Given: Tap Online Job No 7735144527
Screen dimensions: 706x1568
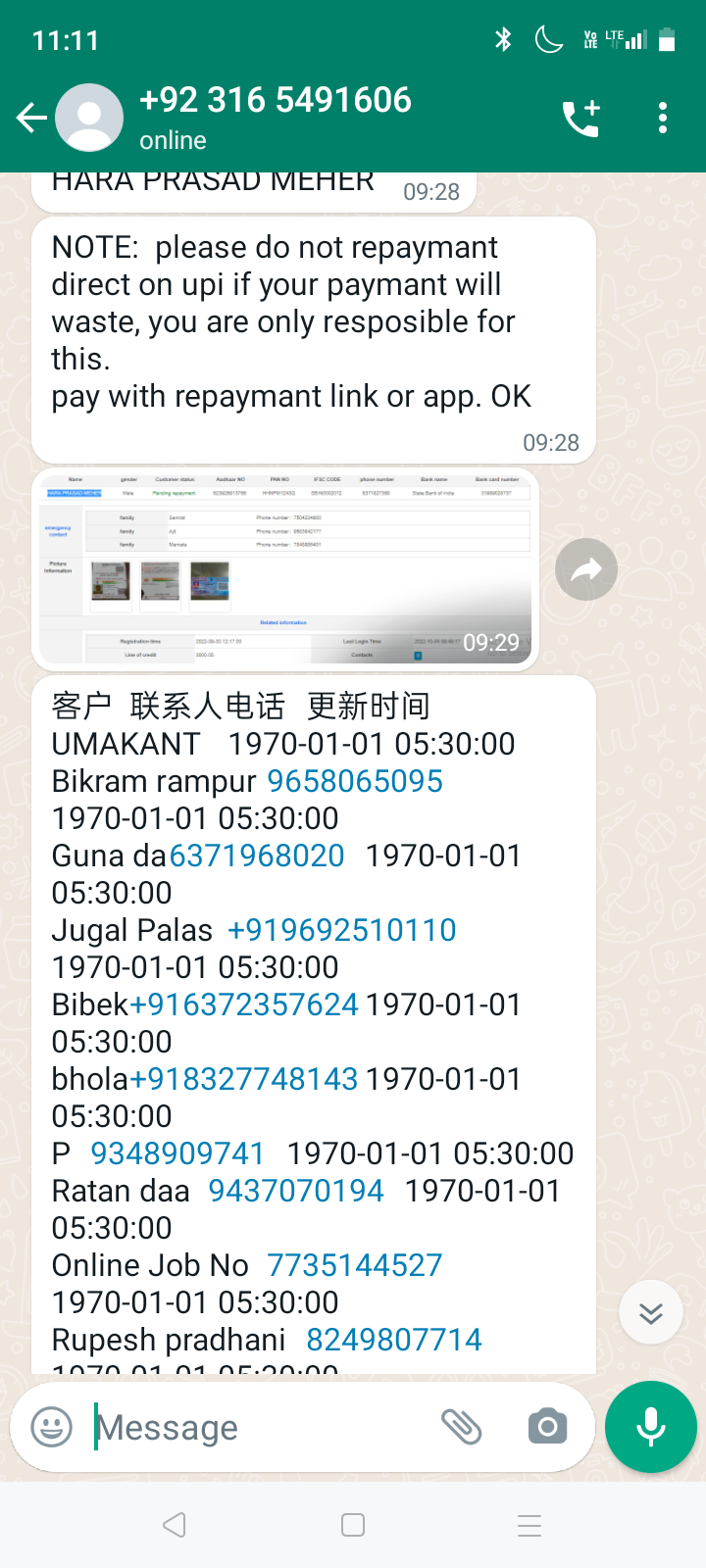Looking at the screenshot, I should (355, 1265).
